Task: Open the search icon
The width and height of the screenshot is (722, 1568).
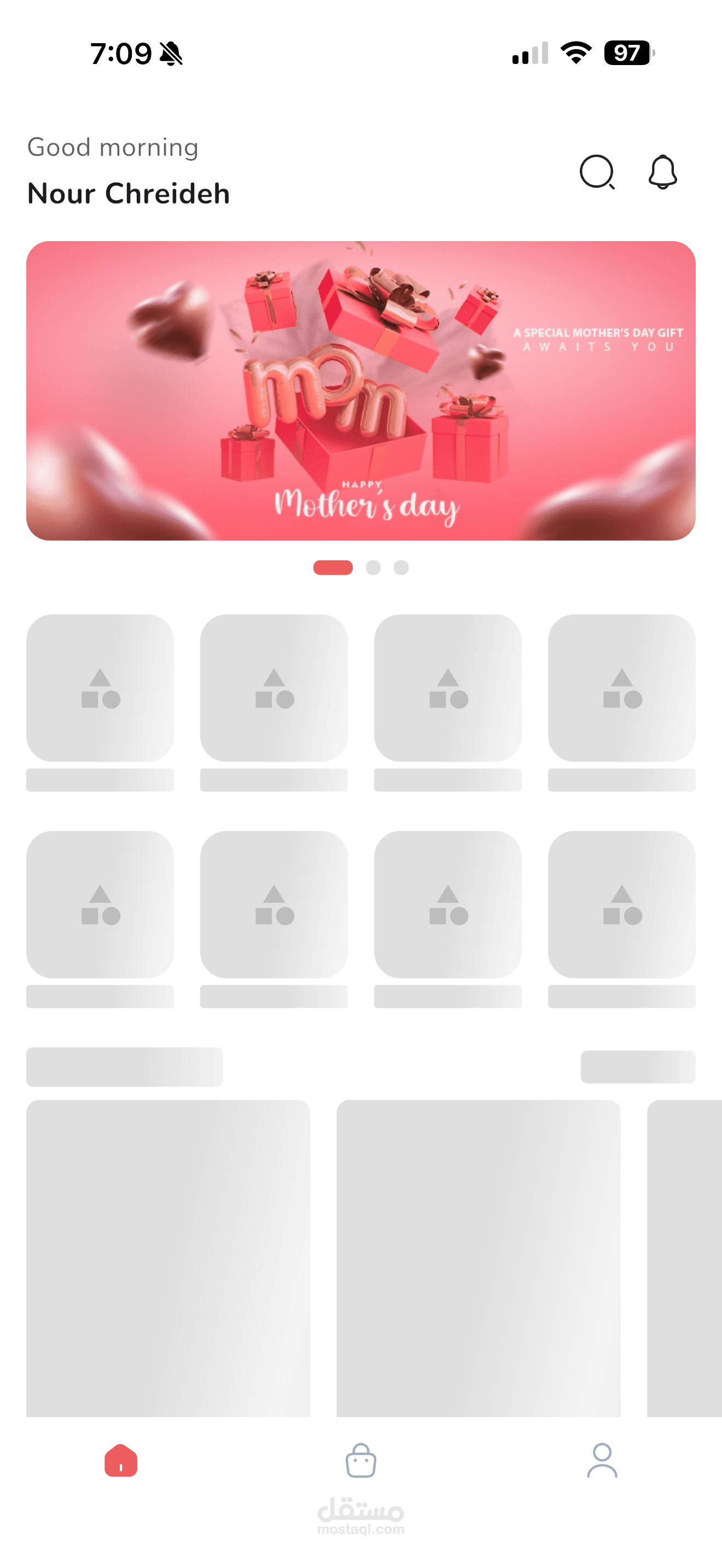Action: coord(597,172)
